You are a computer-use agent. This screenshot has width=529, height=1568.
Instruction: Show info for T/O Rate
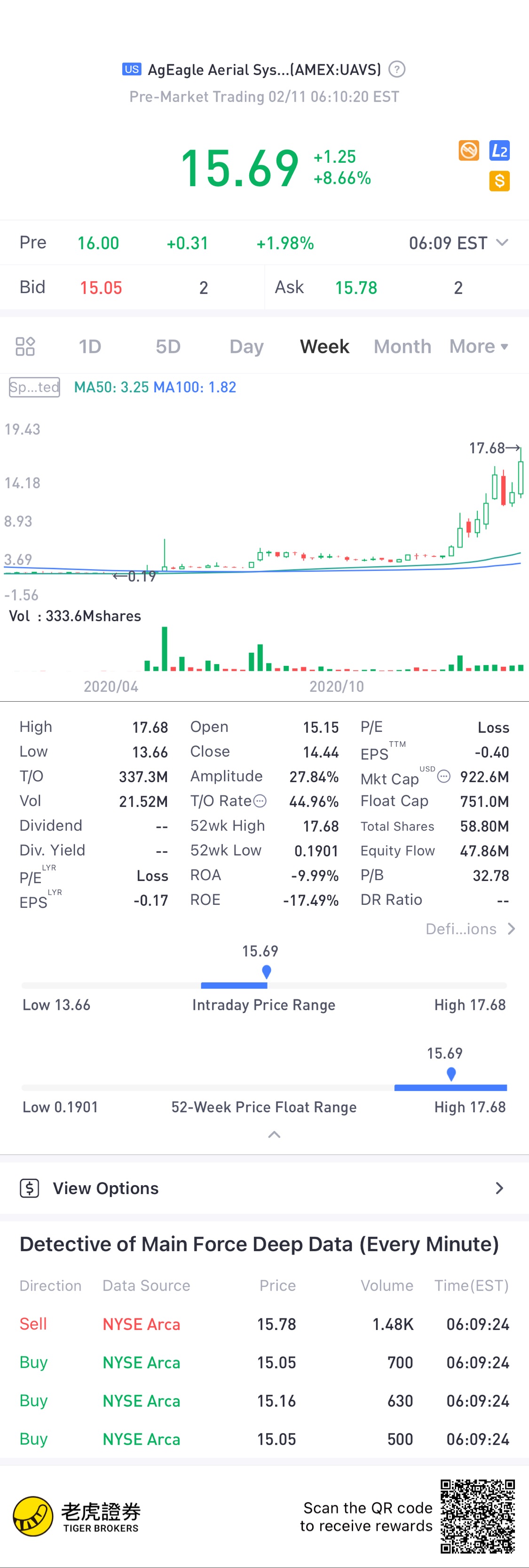click(x=260, y=801)
